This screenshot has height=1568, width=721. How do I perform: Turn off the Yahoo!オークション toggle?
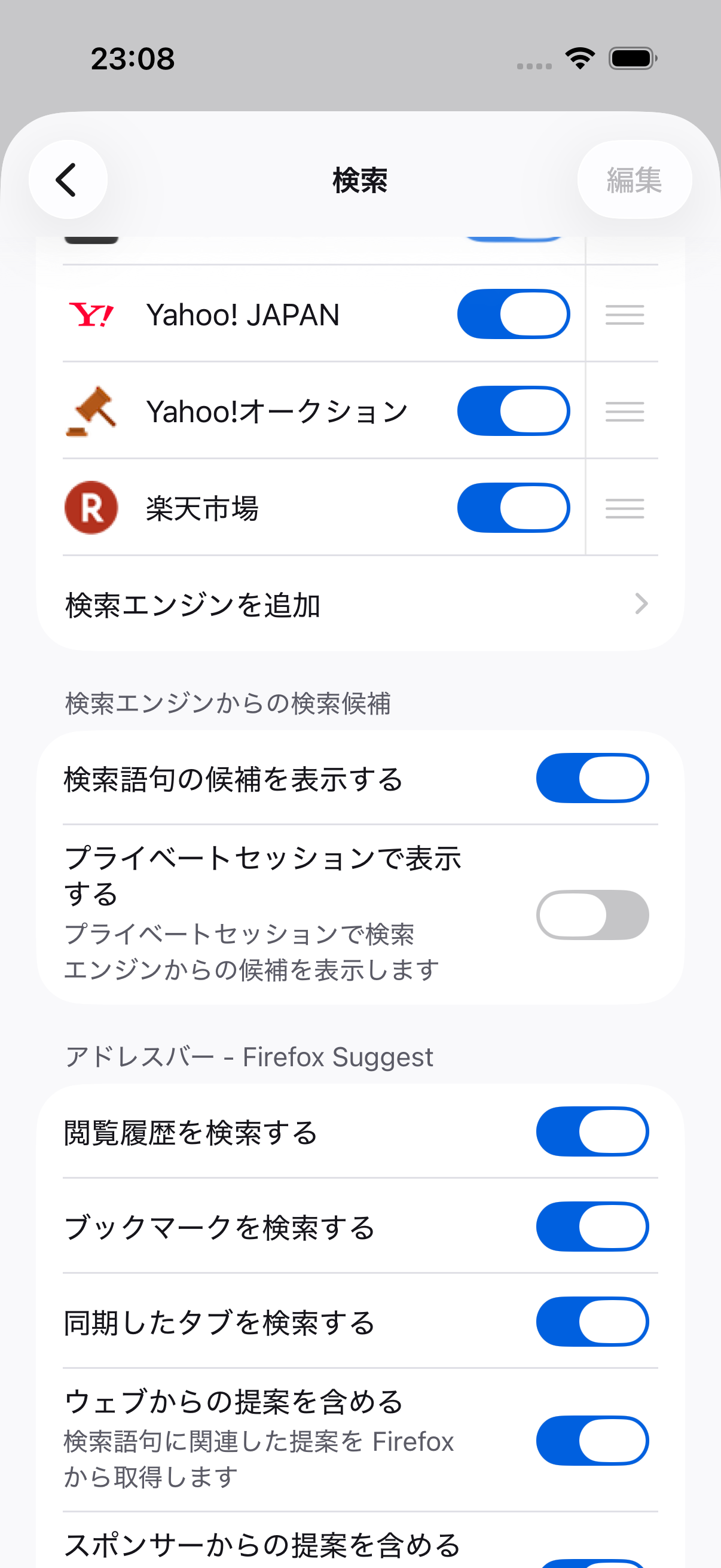click(x=514, y=411)
